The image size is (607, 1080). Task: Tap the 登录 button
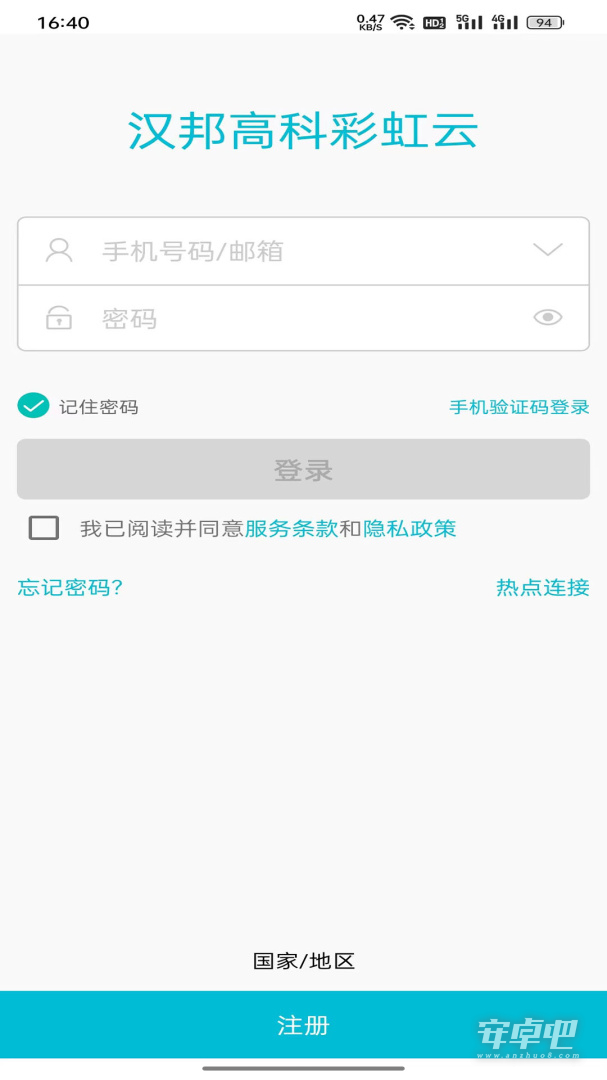click(x=303, y=469)
